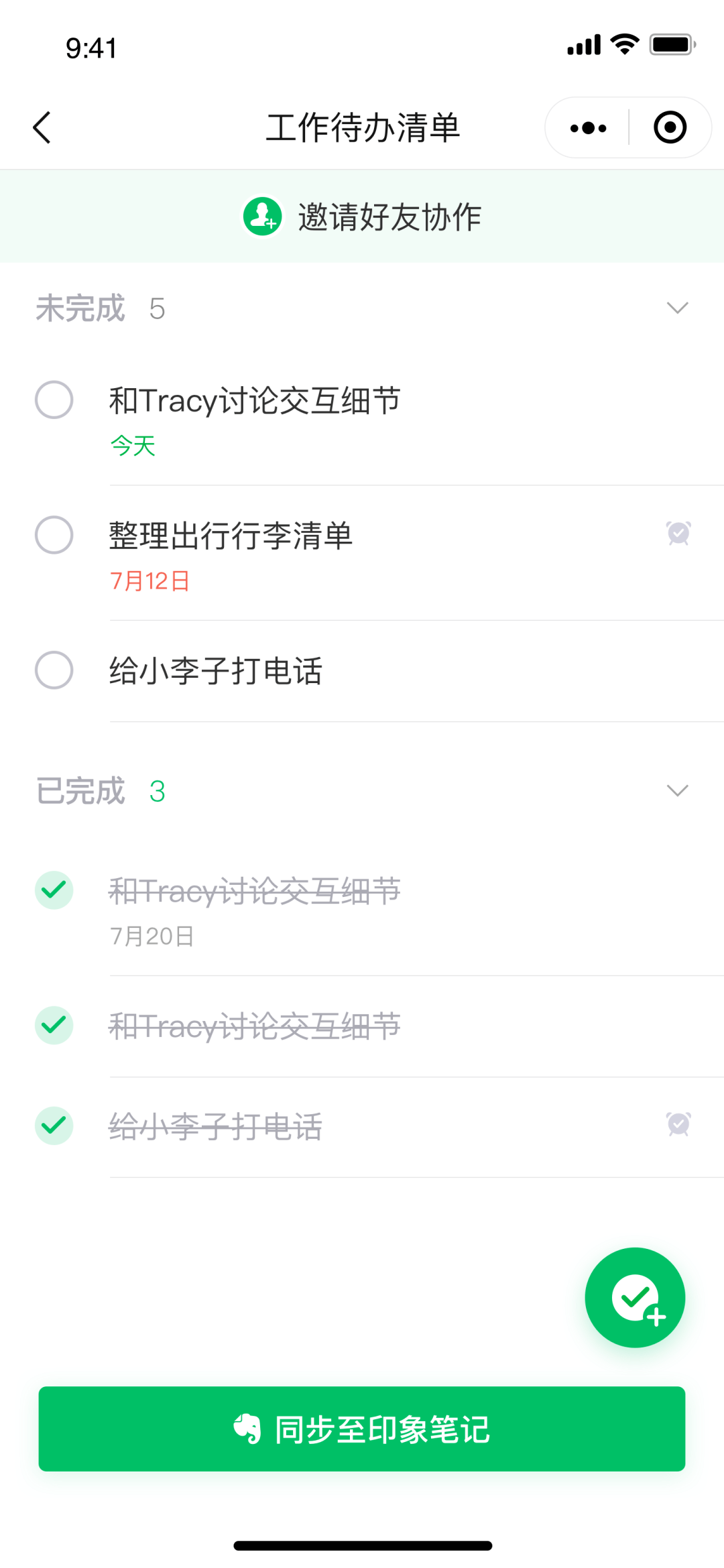Click the alarm icon on completed 给小李子打电话
The image size is (724, 1568).
point(678,1125)
